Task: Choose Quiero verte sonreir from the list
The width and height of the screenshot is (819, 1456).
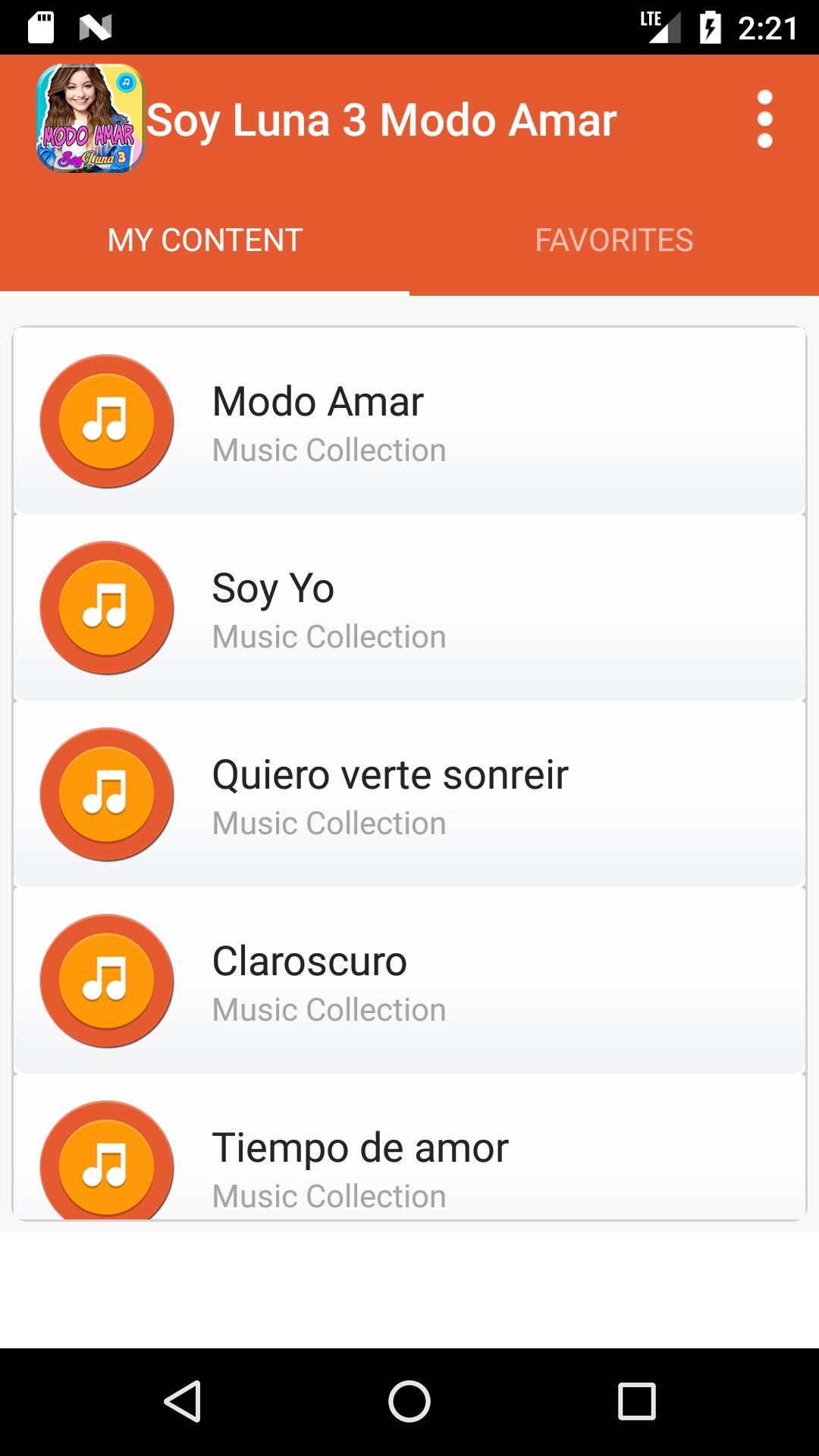Action: [409, 794]
